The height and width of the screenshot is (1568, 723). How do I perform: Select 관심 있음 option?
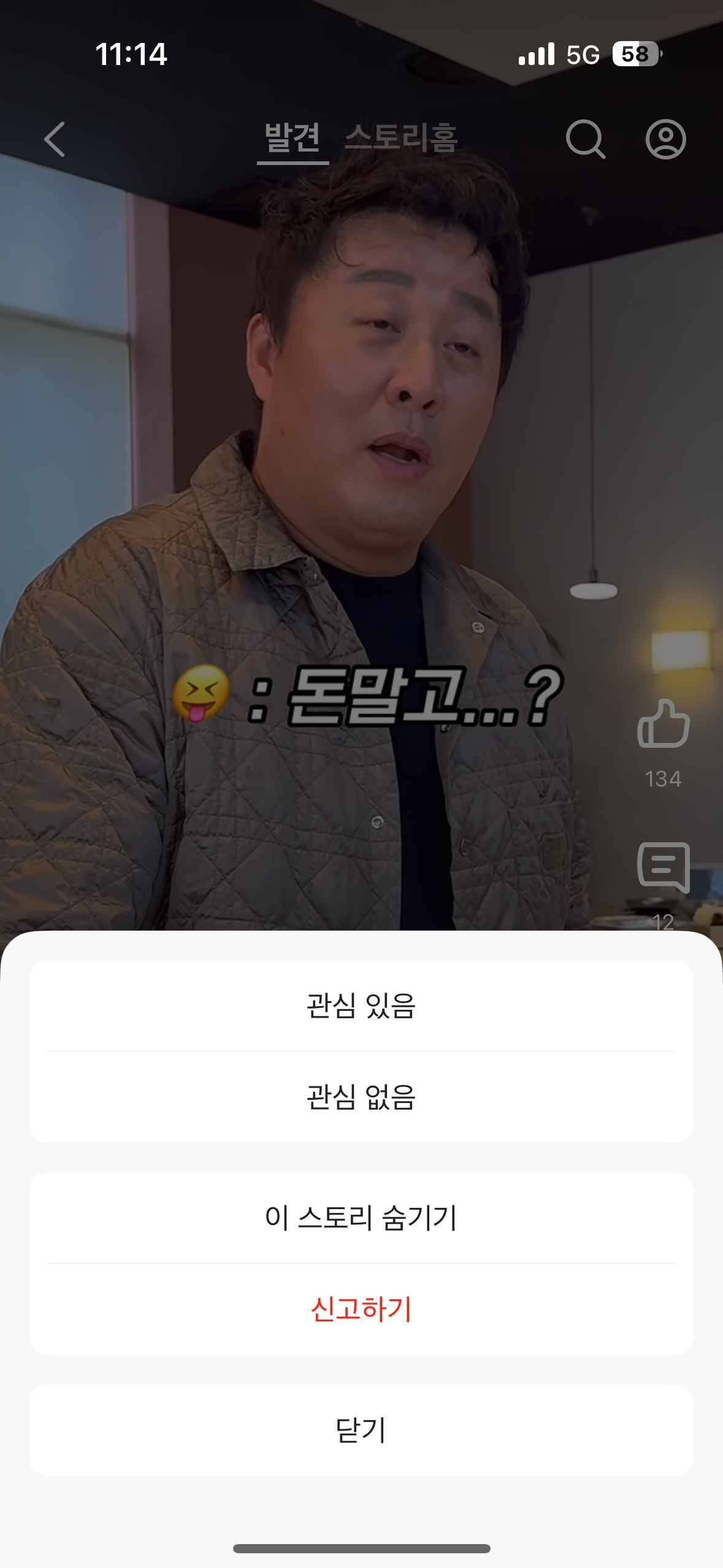pyautogui.click(x=361, y=1006)
